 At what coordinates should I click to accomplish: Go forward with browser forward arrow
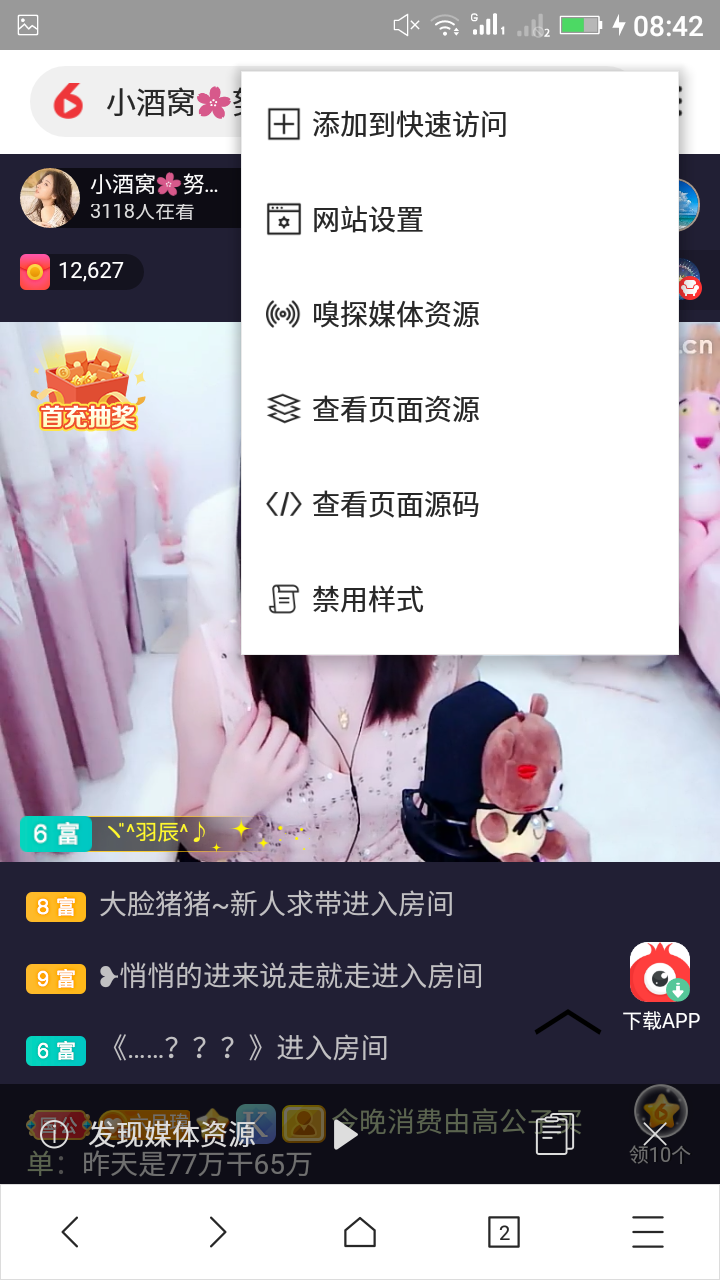click(x=217, y=1232)
